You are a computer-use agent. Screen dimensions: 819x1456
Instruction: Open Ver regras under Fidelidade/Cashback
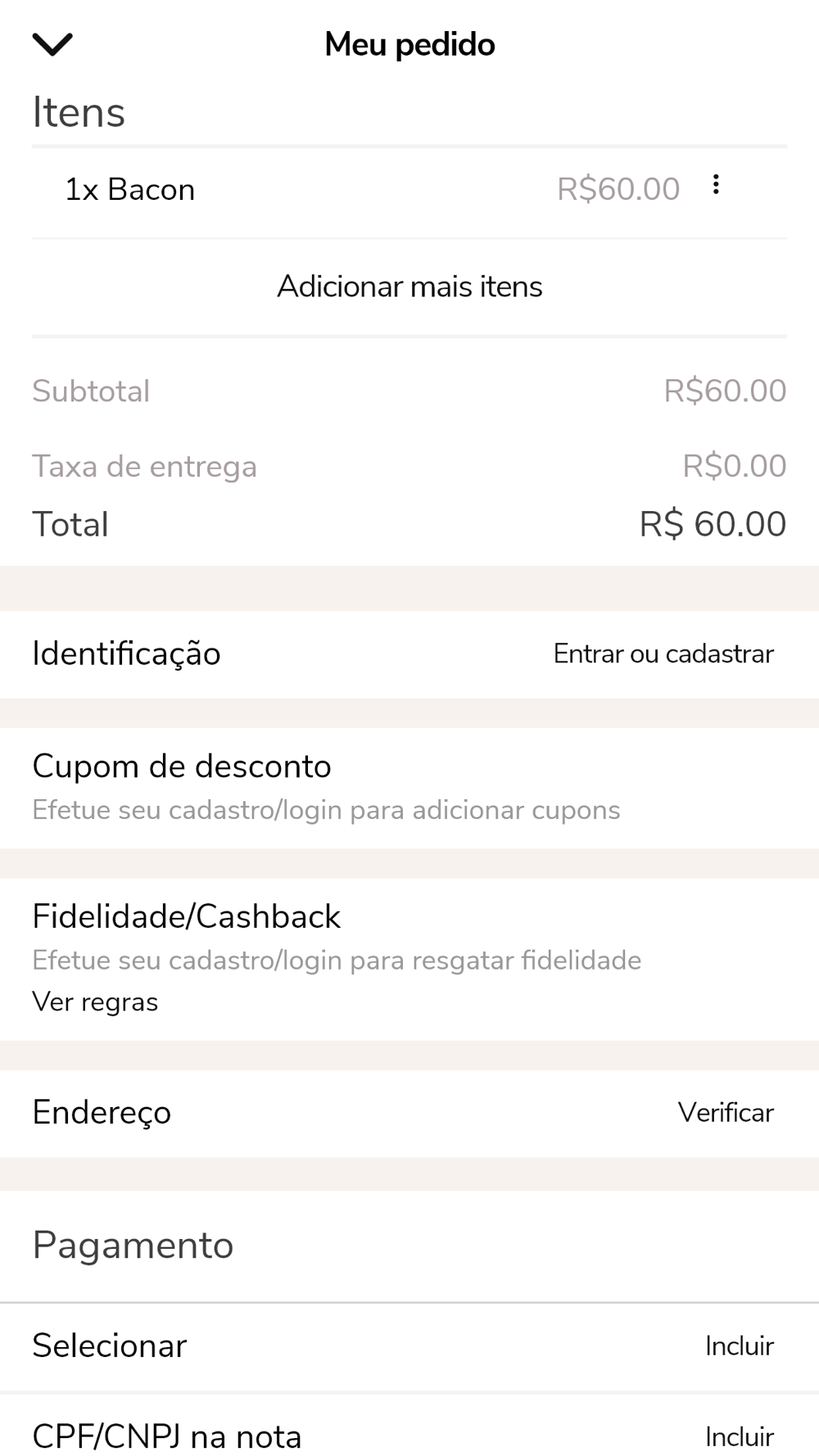[95, 1002]
